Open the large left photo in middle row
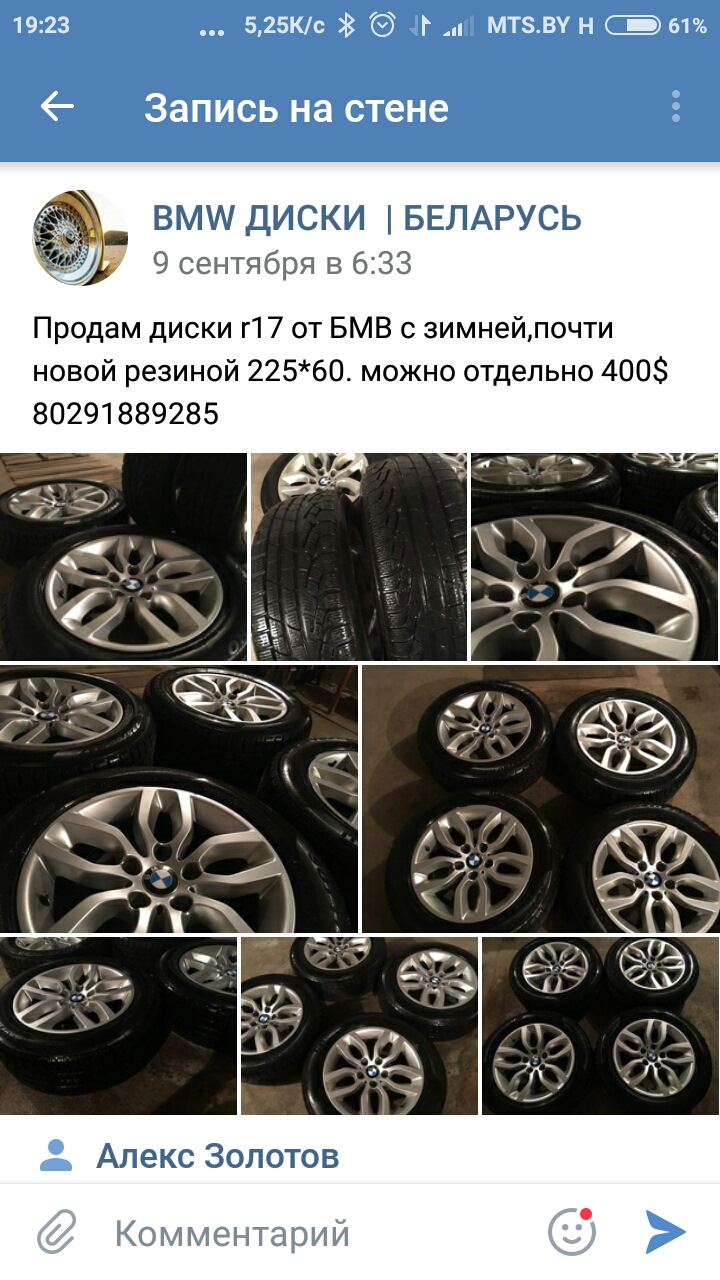This screenshot has width=720, height=1280. click(178, 798)
